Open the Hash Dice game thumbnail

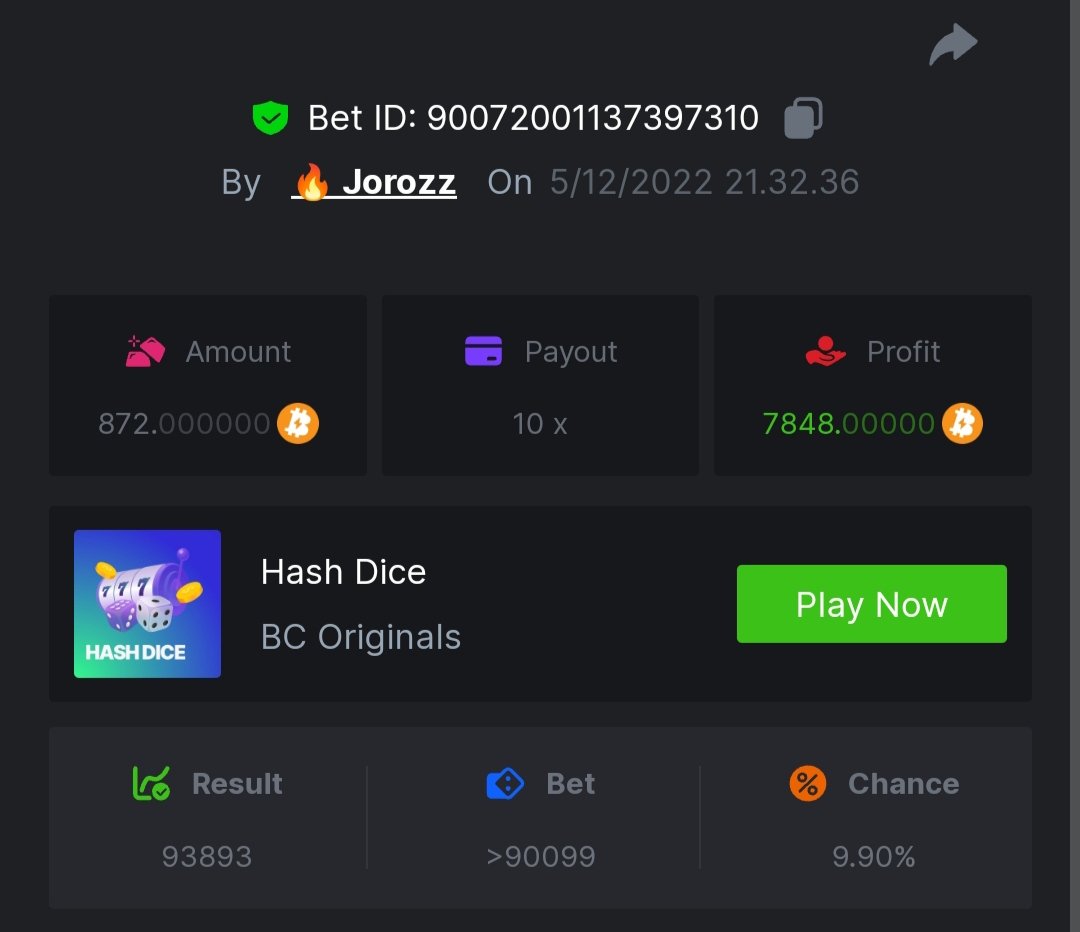[x=147, y=604]
